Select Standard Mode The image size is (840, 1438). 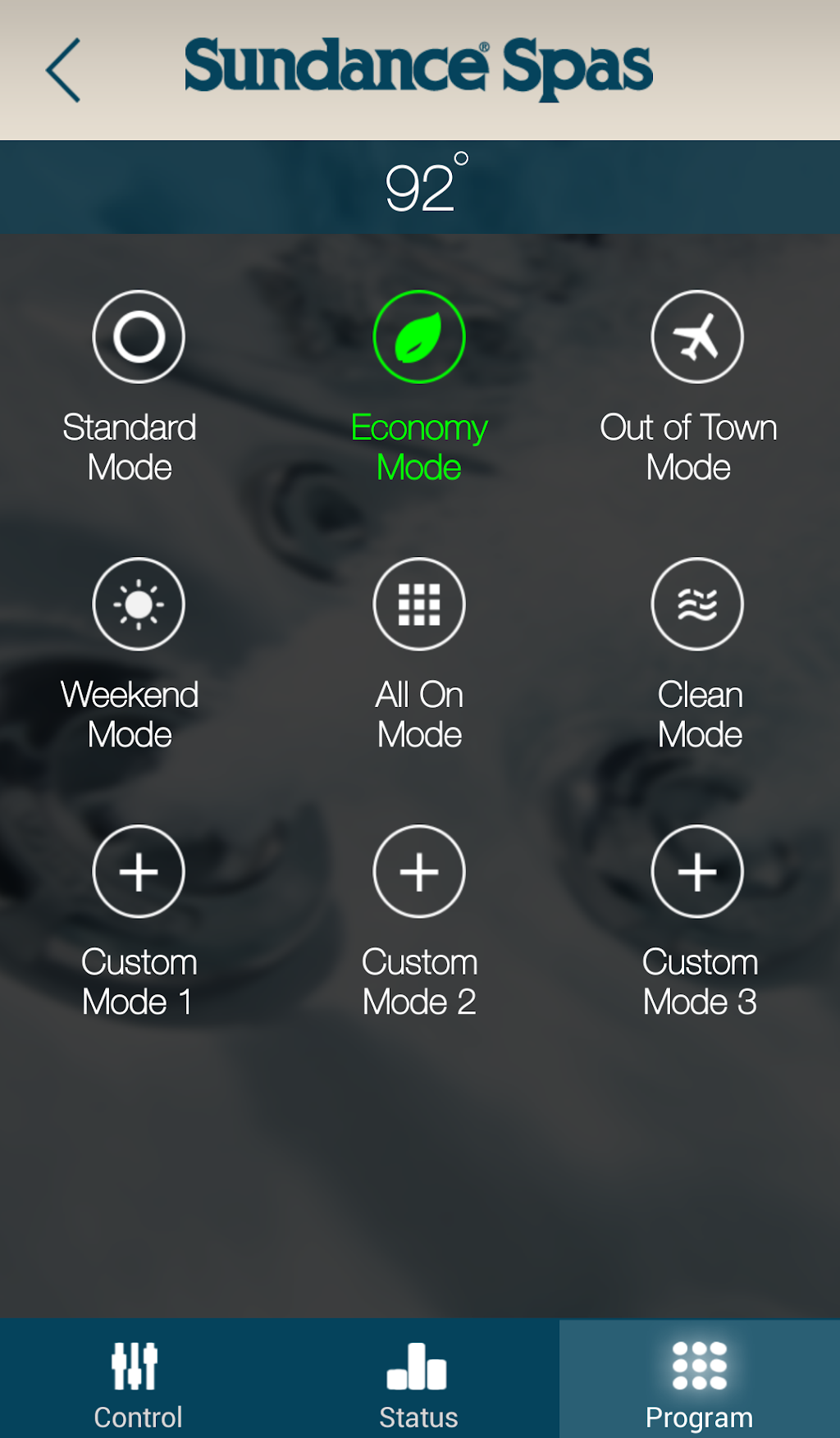coord(139,337)
